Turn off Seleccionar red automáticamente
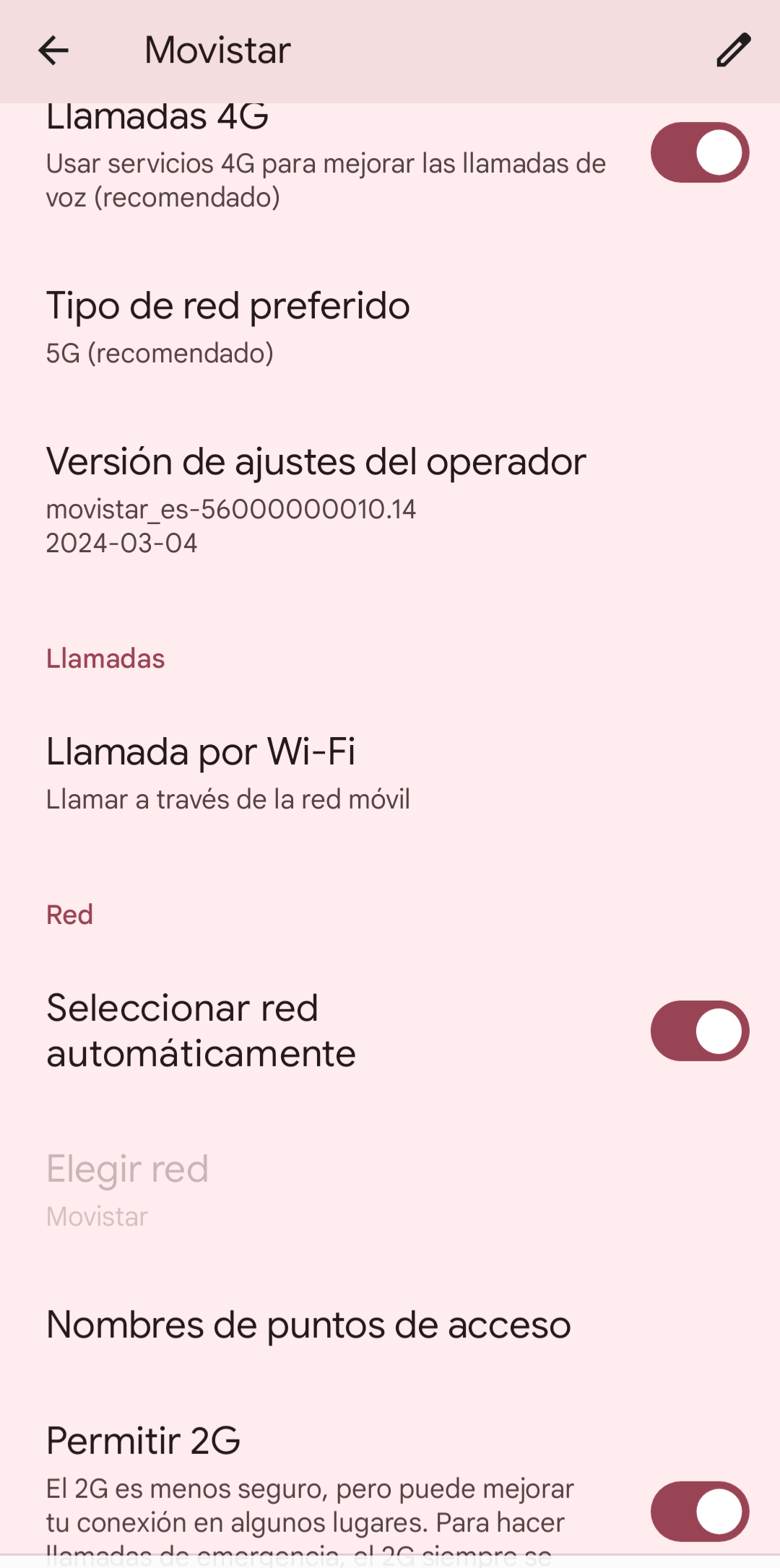This screenshot has height=1568, width=780. coord(699,1031)
